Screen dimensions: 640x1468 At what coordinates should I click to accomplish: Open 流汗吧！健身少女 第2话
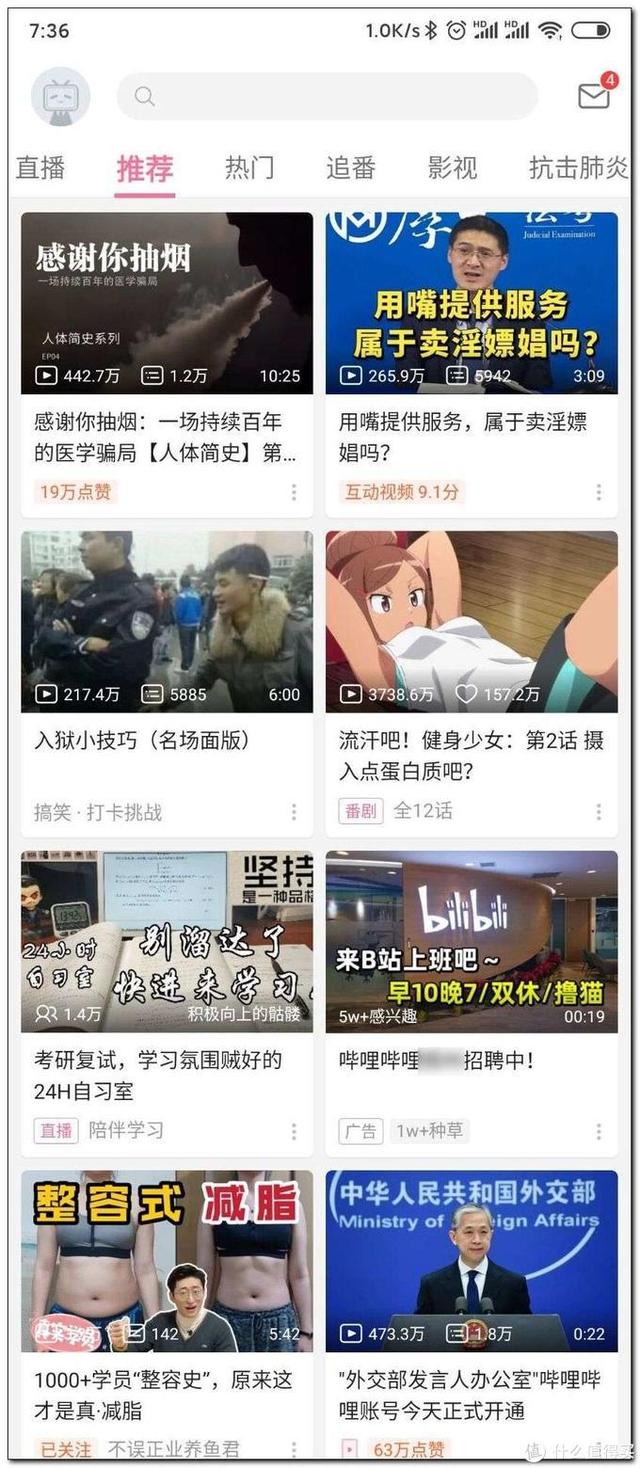tap(471, 621)
